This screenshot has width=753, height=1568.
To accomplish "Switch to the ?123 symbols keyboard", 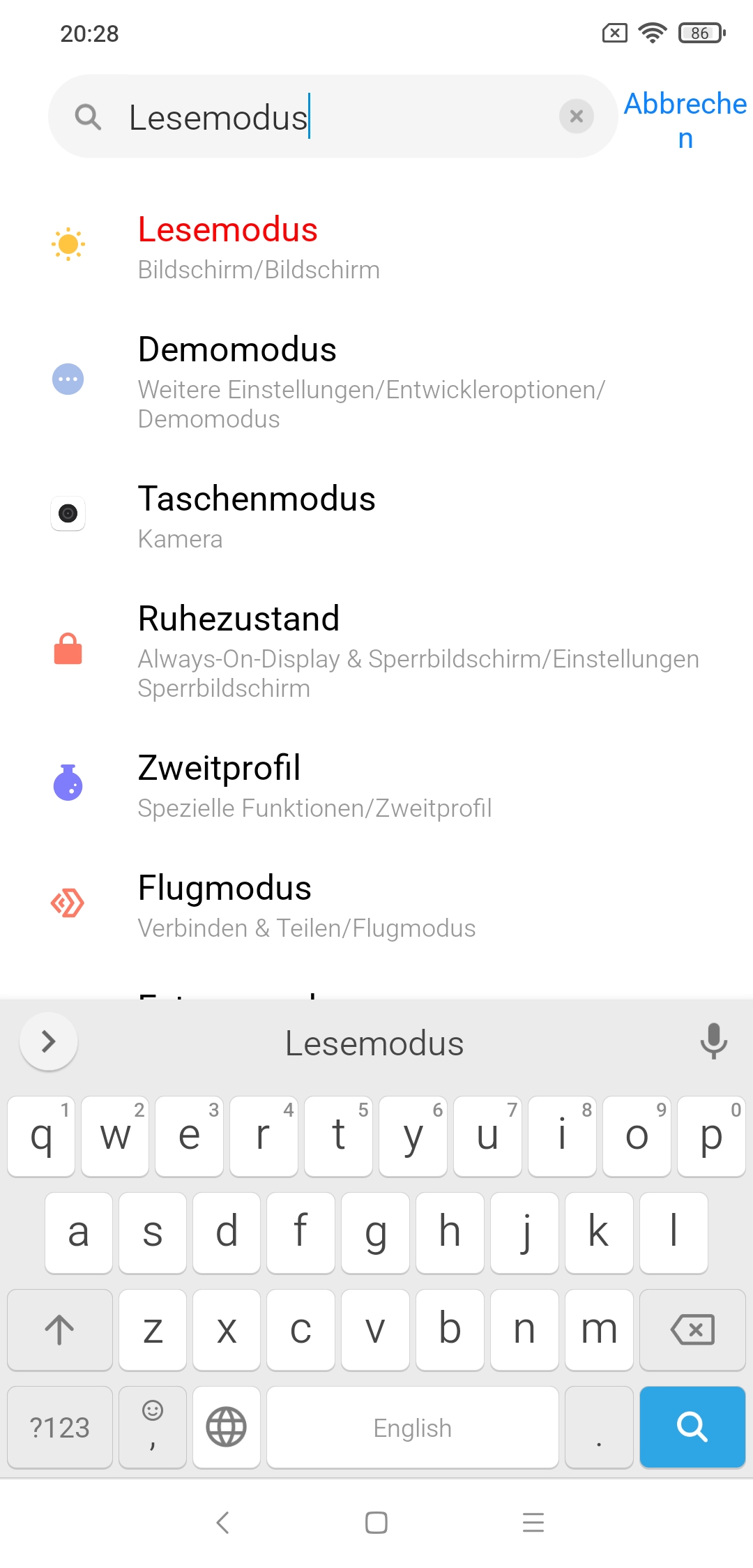I will (x=60, y=1427).
